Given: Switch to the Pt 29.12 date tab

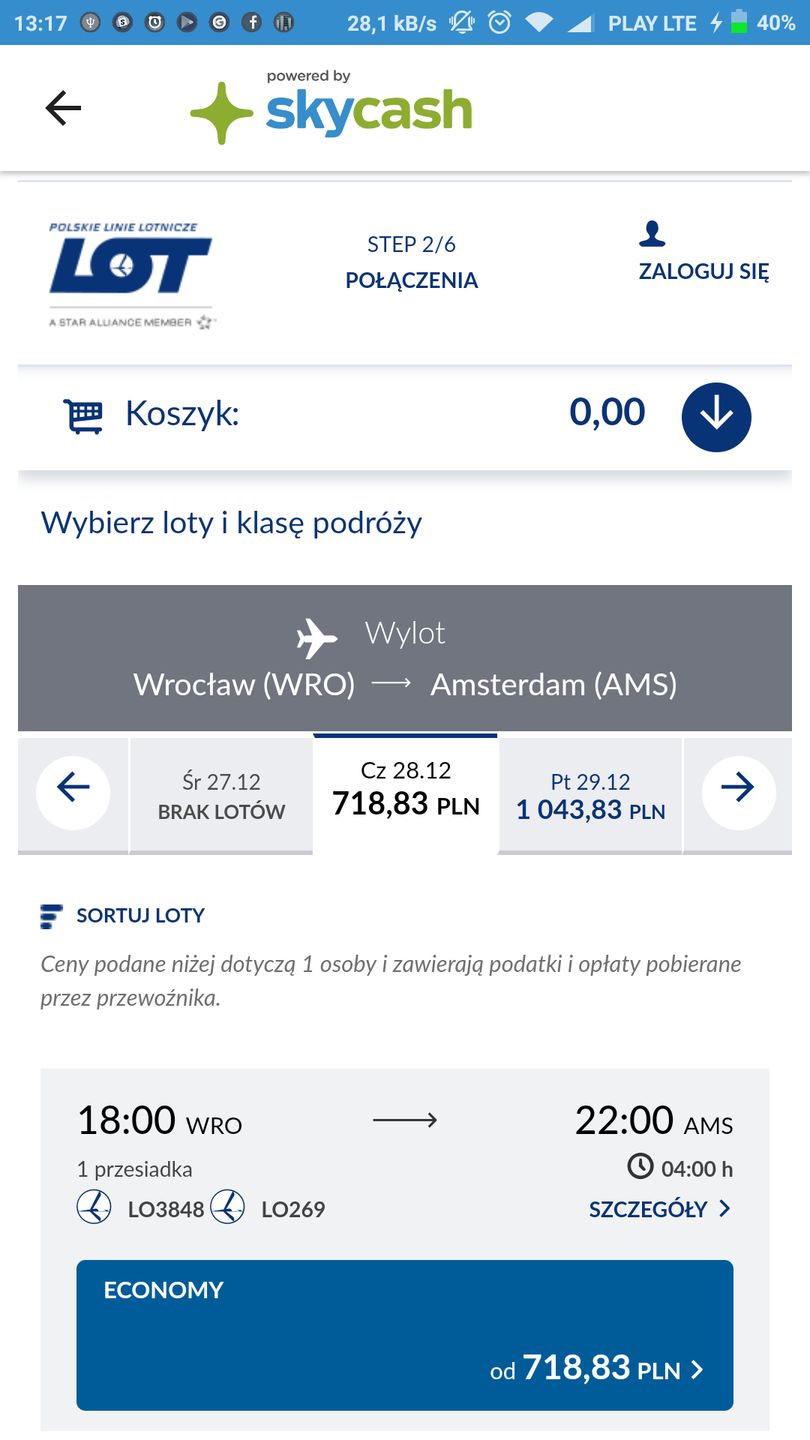Looking at the screenshot, I should pyautogui.click(x=590, y=796).
